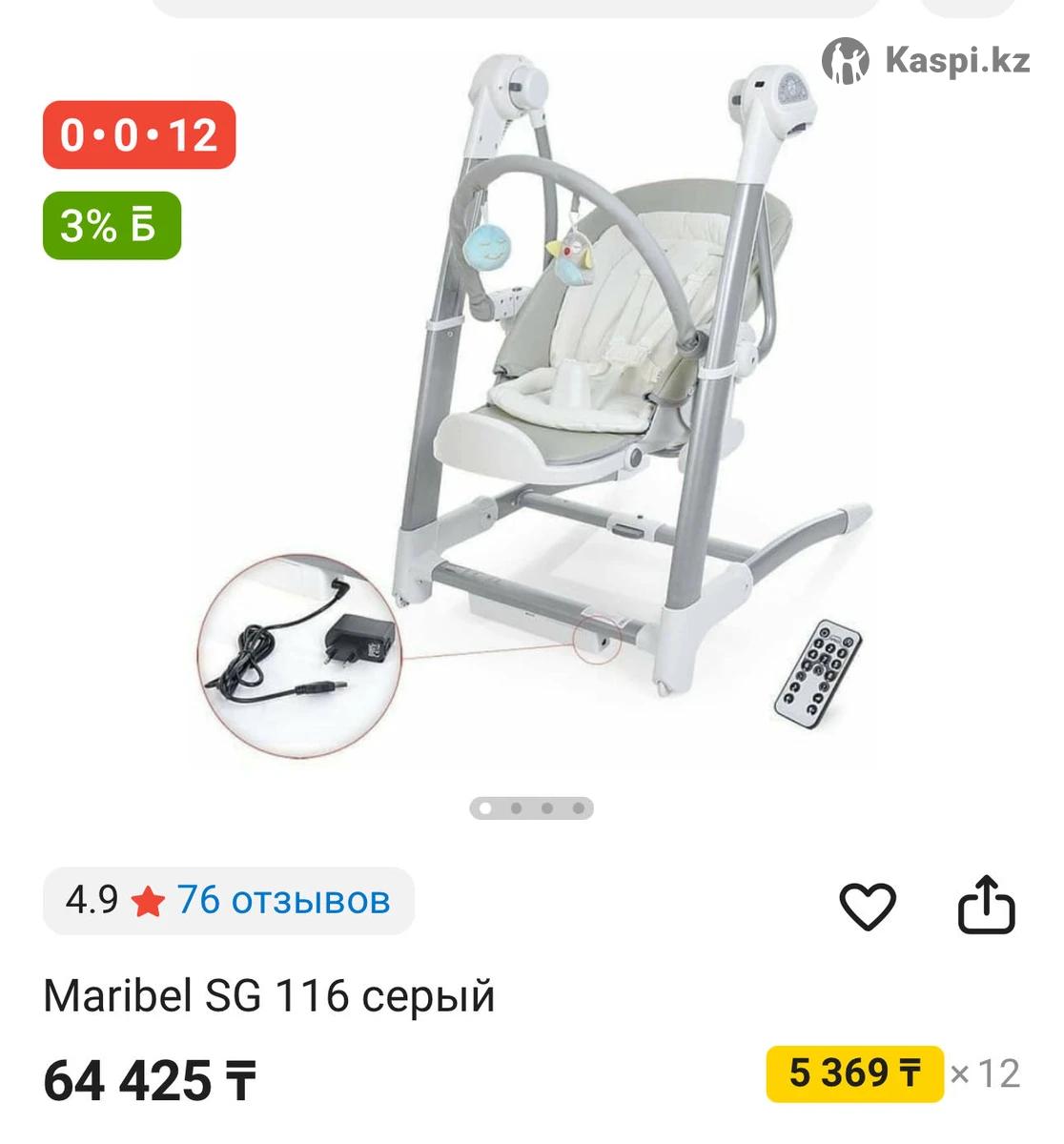The image size is (1064, 1144).
Task: Add Maribel SG 116 to favorites
Action: [867, 906]
